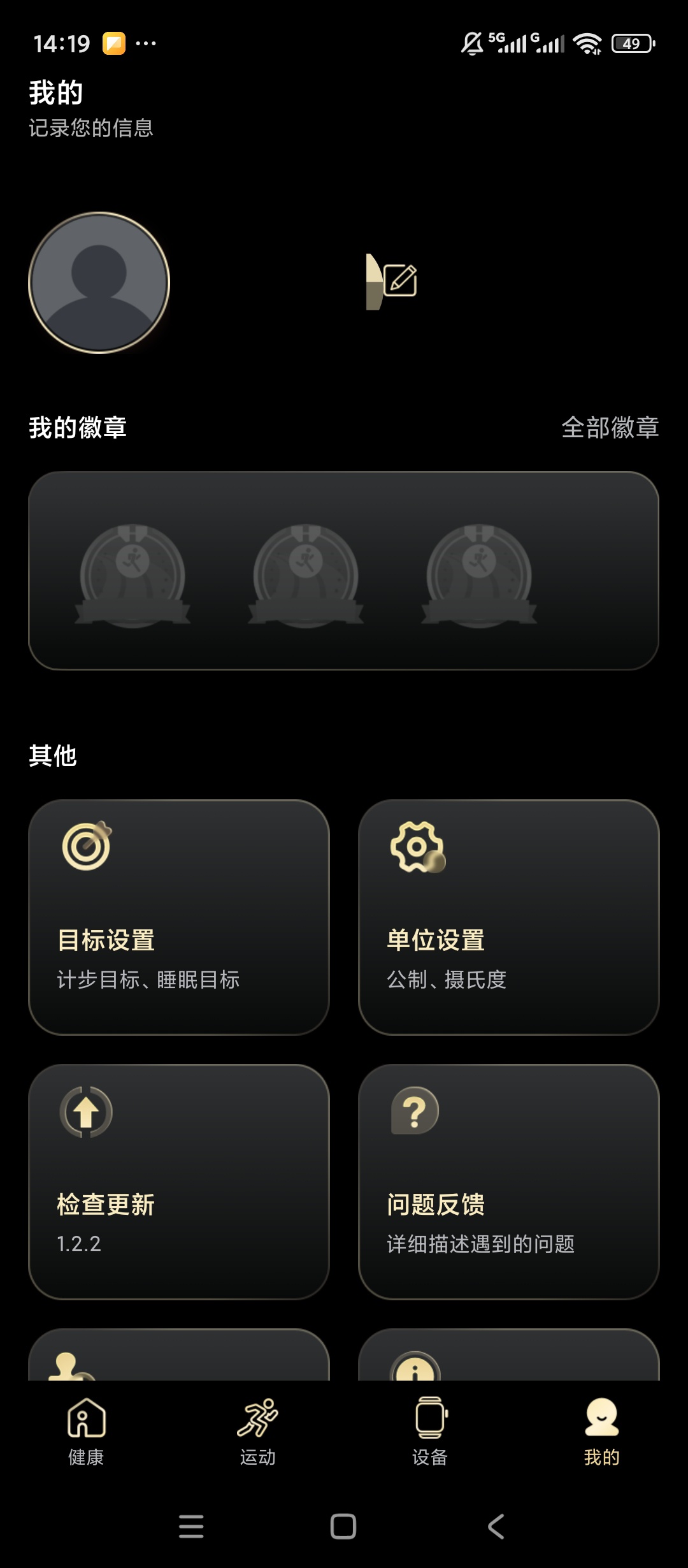Open the badges card under 我的徽章
688x1568 pixels.
tap(344, 570)
